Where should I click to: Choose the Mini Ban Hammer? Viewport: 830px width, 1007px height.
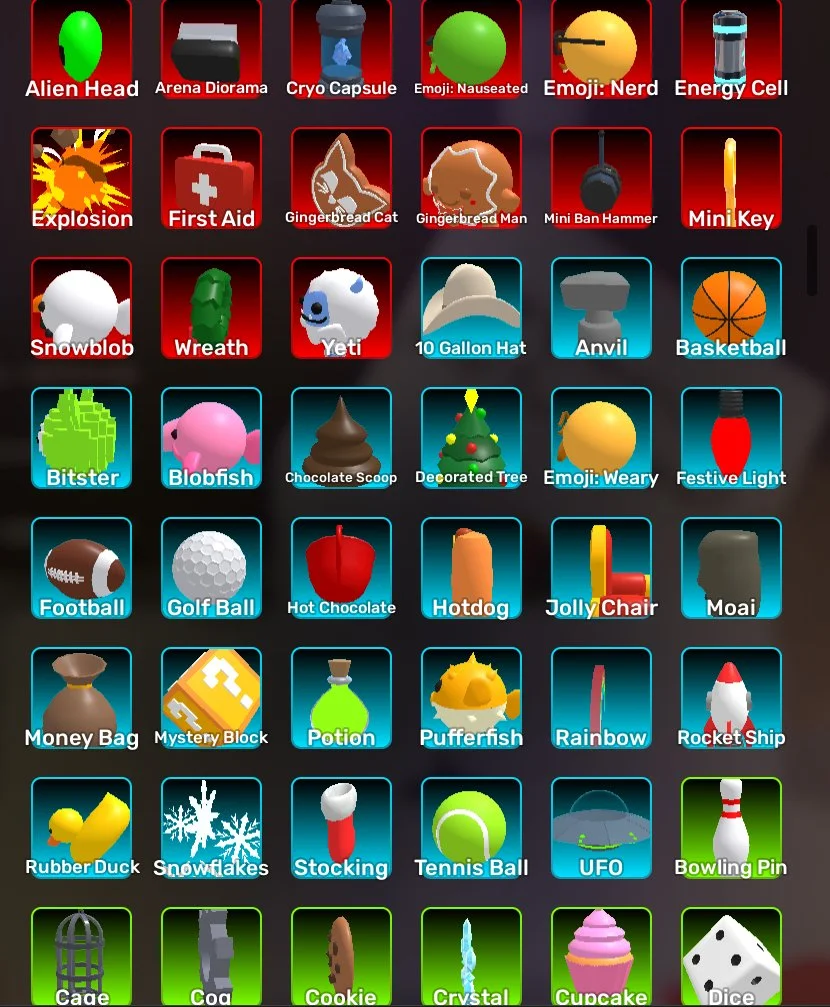pyautogui.click(x=601, y=178)
